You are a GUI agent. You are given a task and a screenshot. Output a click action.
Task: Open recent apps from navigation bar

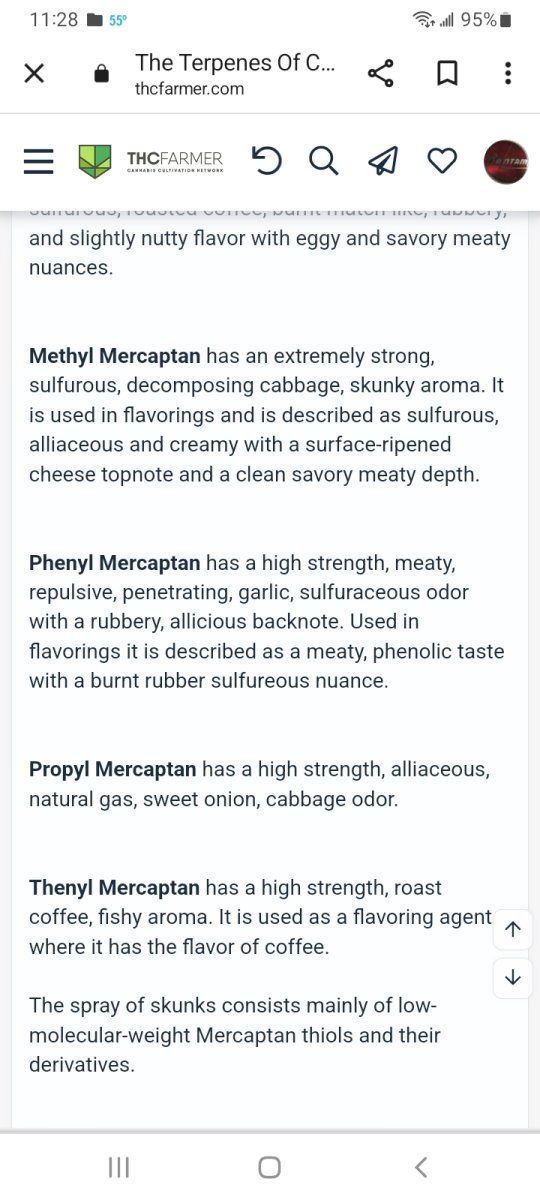pos(118,1166)
